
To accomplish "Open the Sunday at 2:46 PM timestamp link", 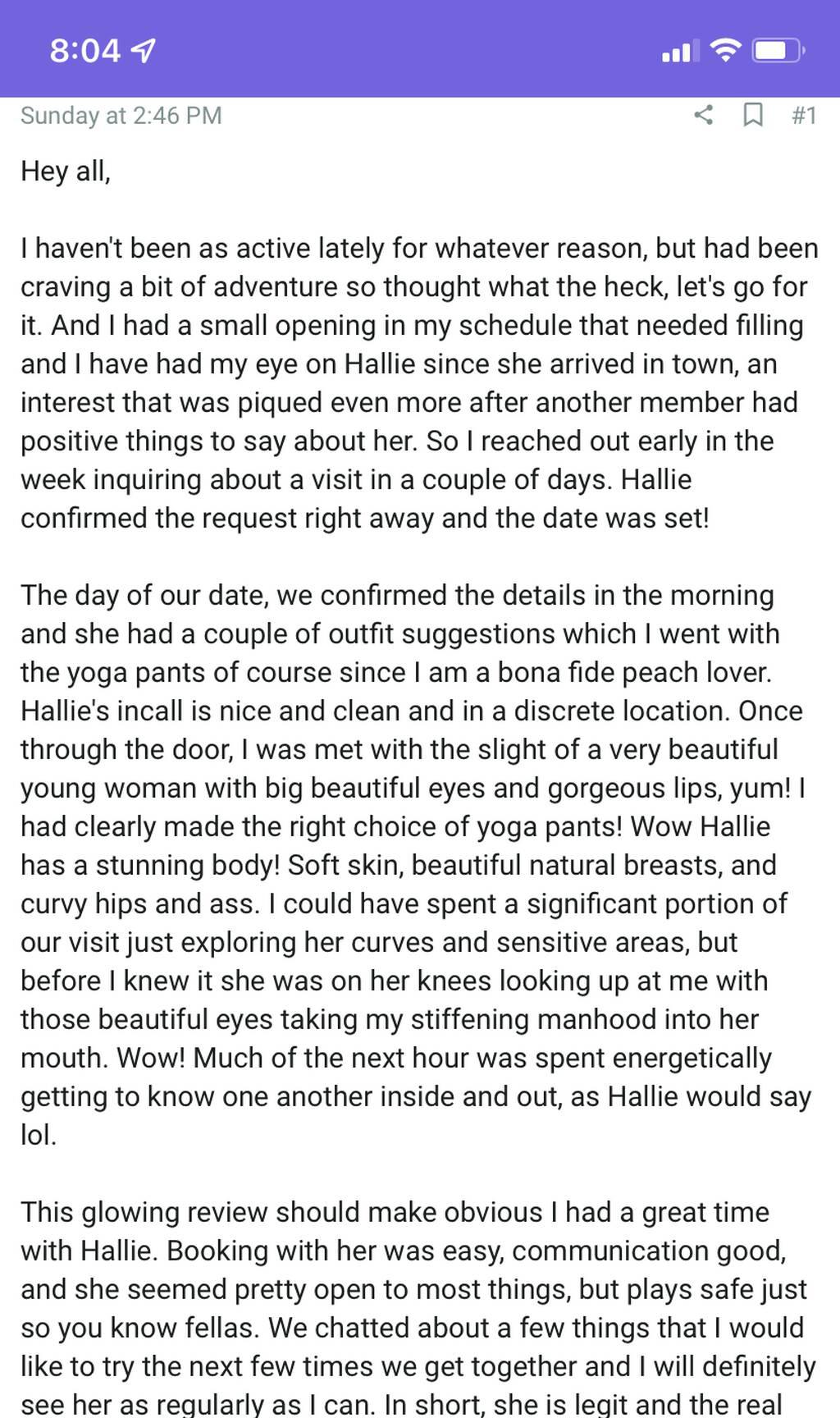I will coord(121,116).
